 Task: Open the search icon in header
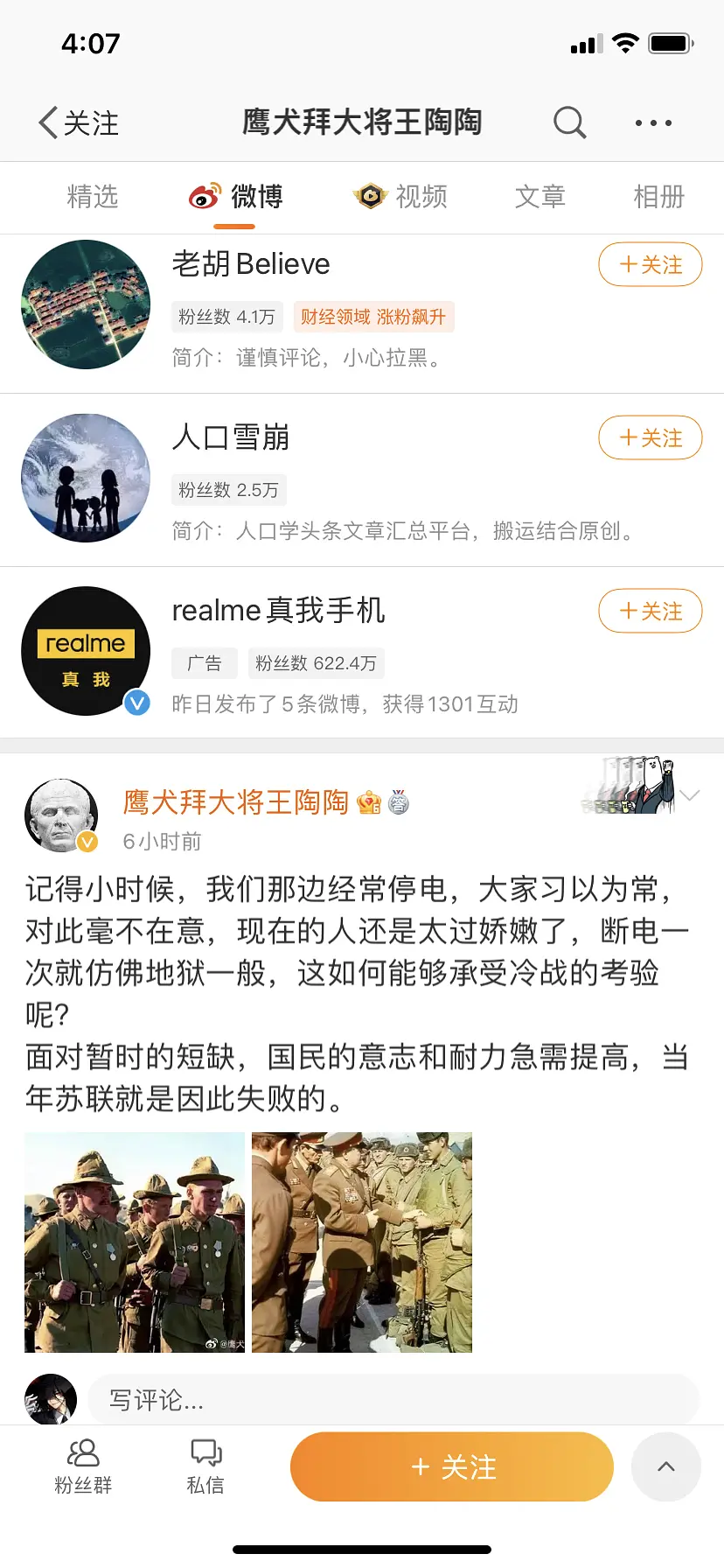pos(569,123)
